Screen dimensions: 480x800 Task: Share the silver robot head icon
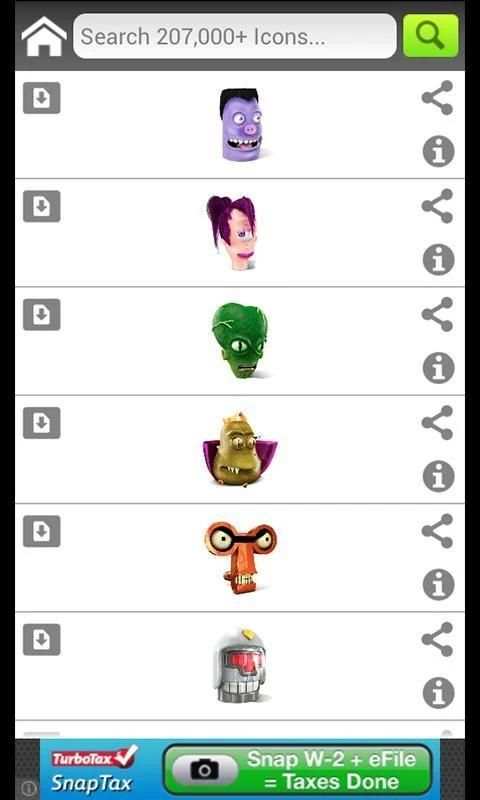(438, 639)
